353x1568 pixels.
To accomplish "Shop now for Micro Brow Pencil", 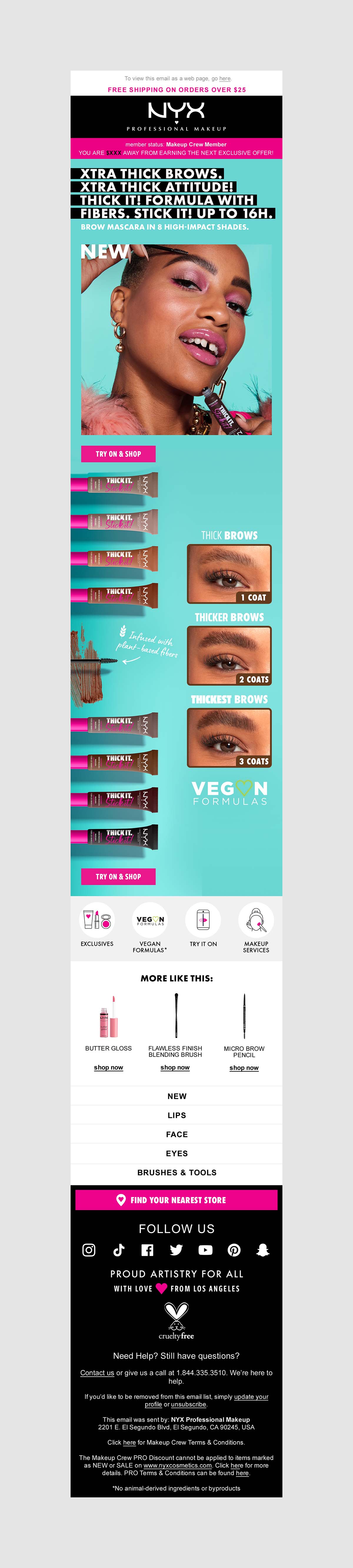I will coord(244,1068).
